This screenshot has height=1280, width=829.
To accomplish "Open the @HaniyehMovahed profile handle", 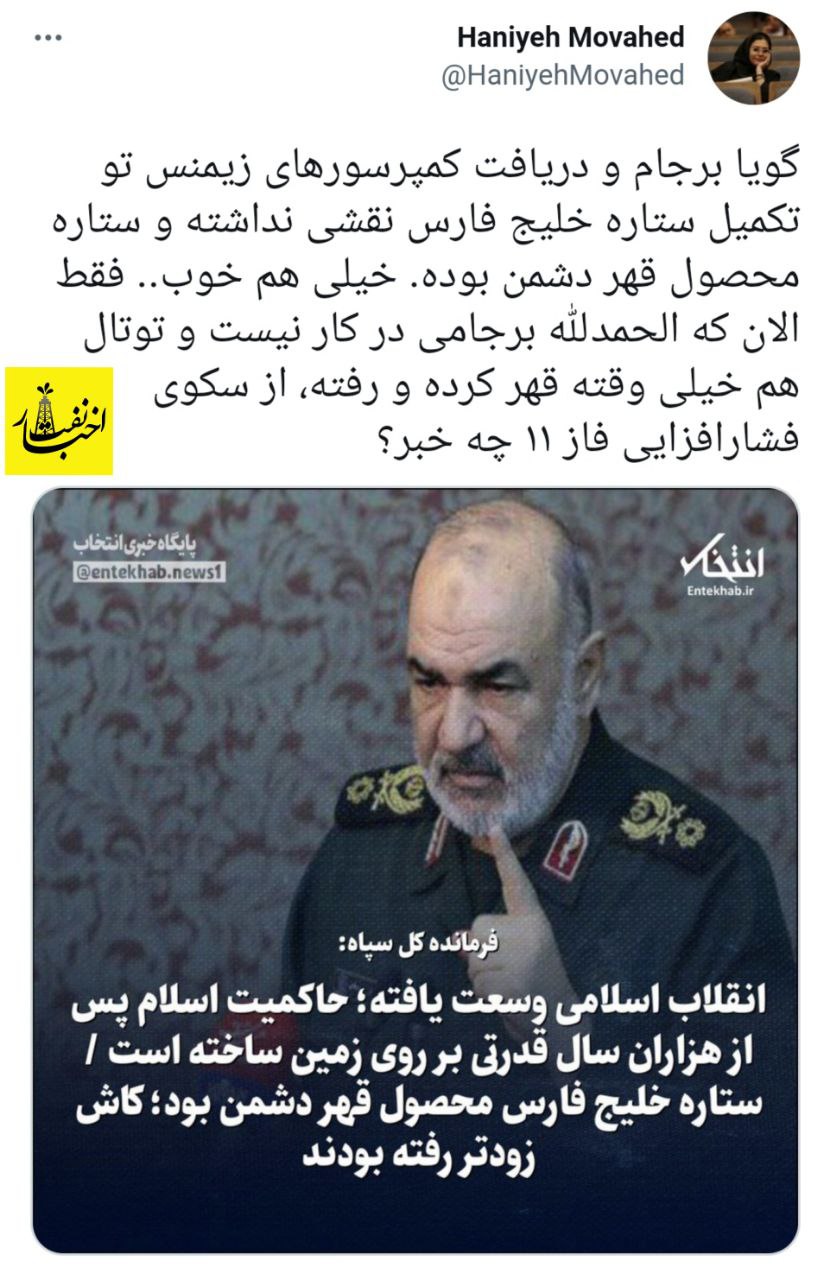I will tap(563, 76).
